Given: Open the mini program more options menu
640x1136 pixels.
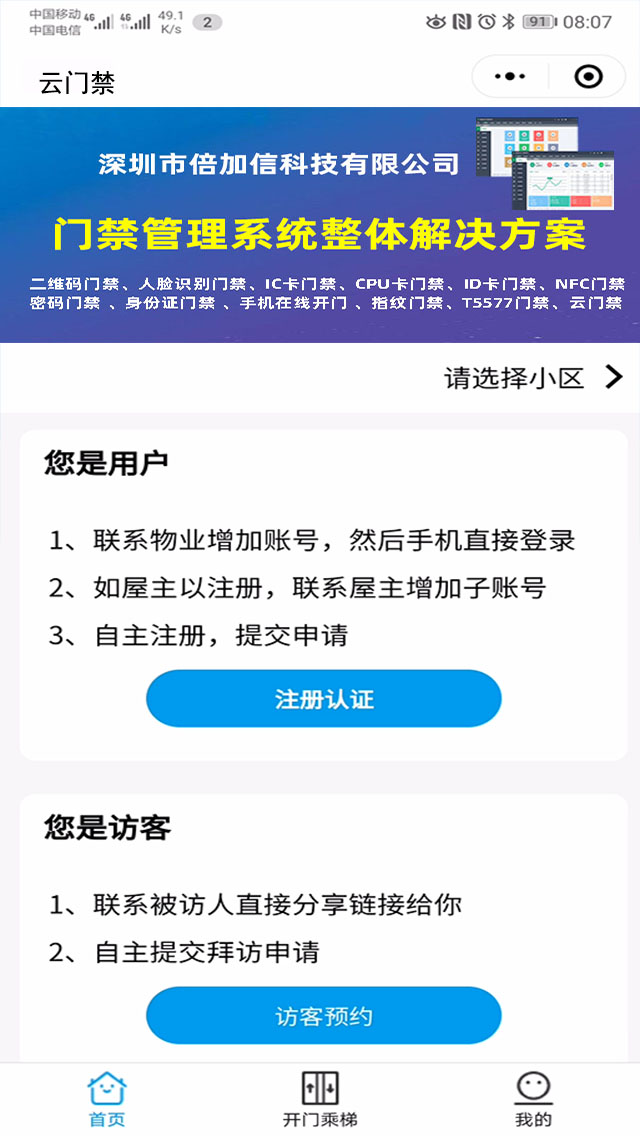Looking at the screenshot, I should click(510, 77).
